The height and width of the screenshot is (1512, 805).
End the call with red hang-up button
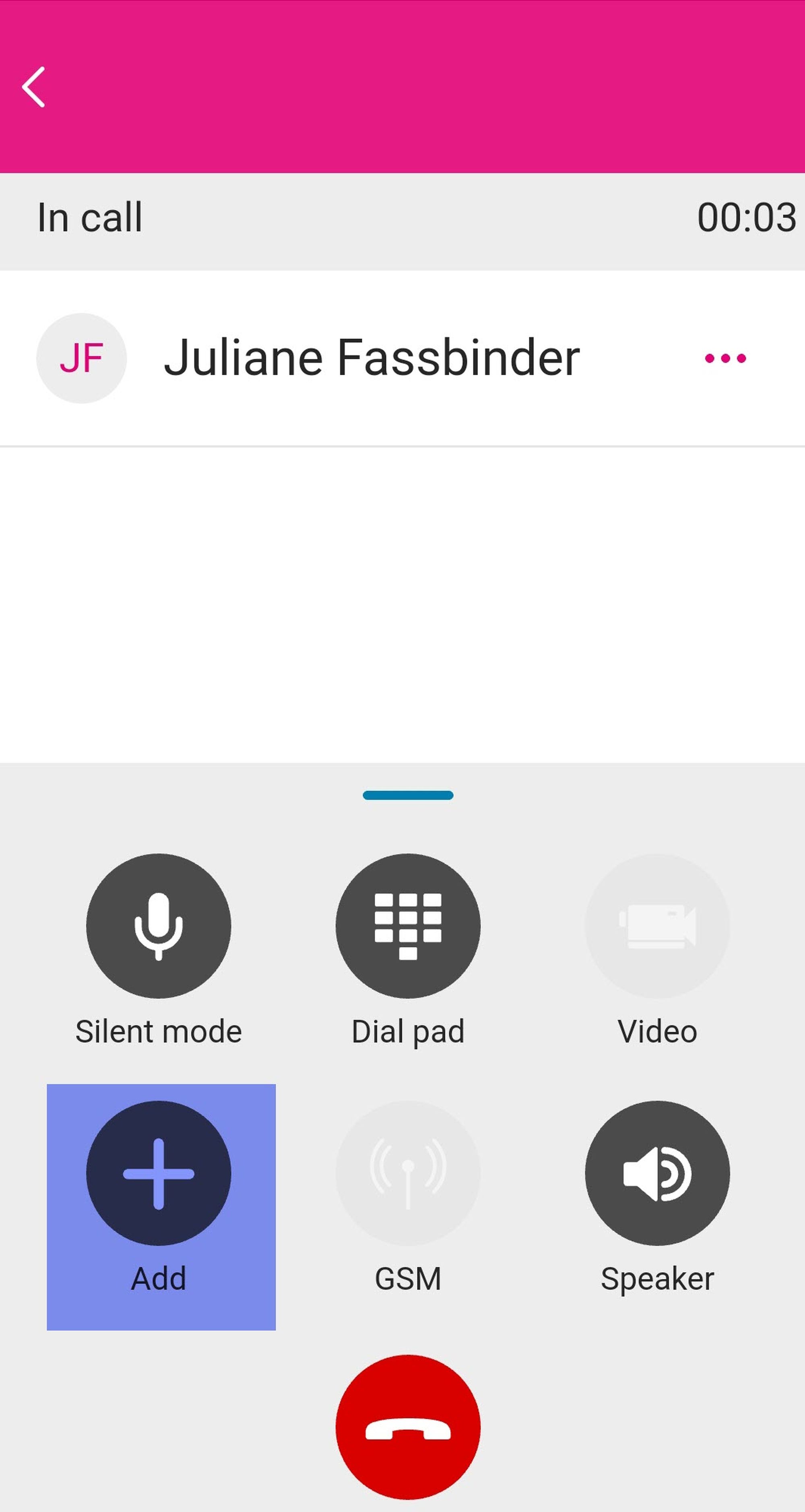(408, 1426)
